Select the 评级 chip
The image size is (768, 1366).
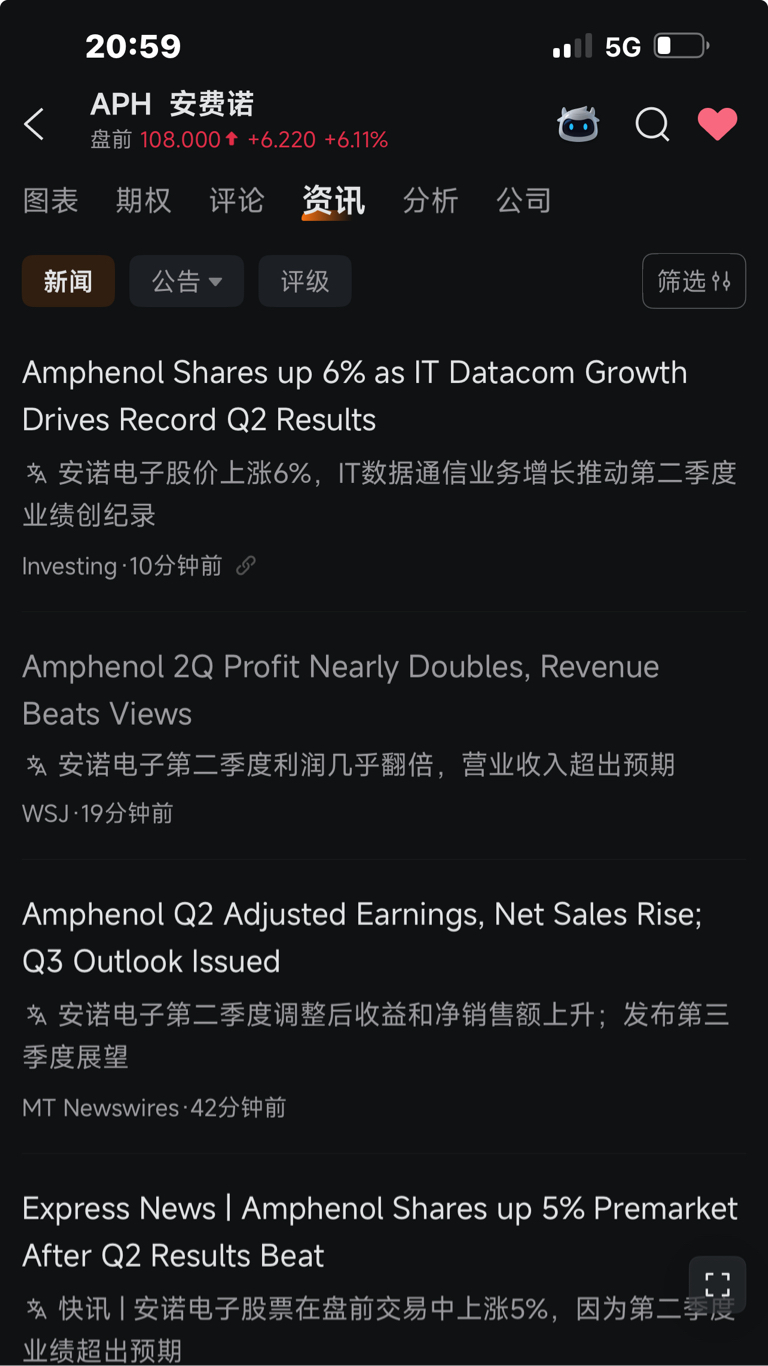point(305,281)
